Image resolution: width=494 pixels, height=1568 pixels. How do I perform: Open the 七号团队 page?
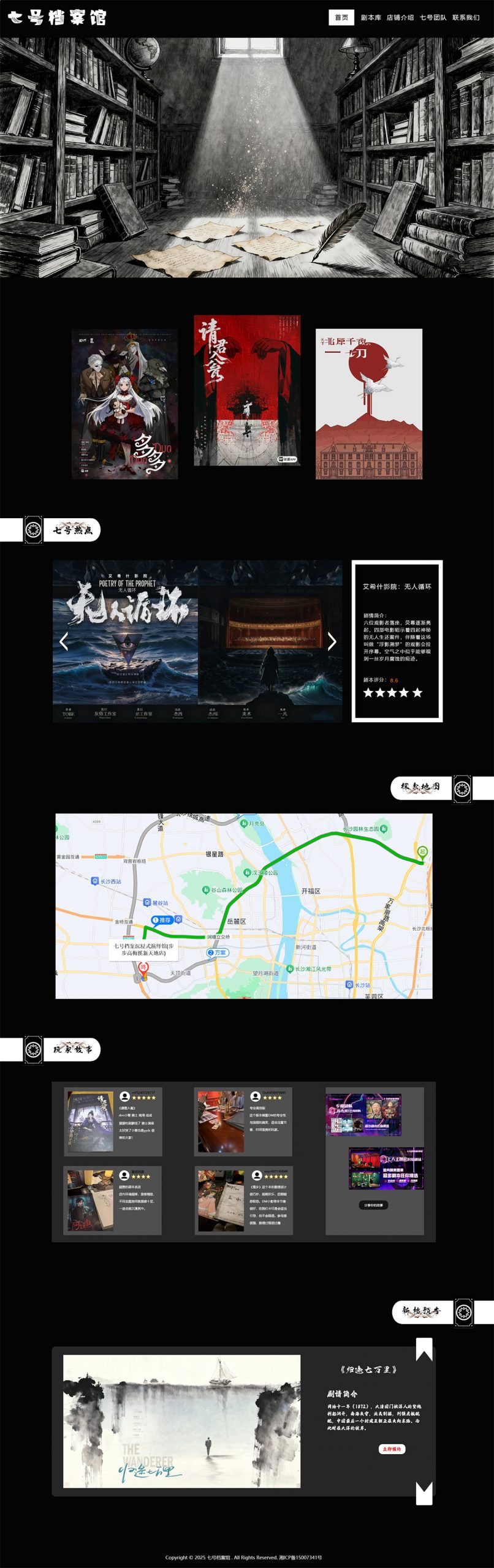[433, 17]
